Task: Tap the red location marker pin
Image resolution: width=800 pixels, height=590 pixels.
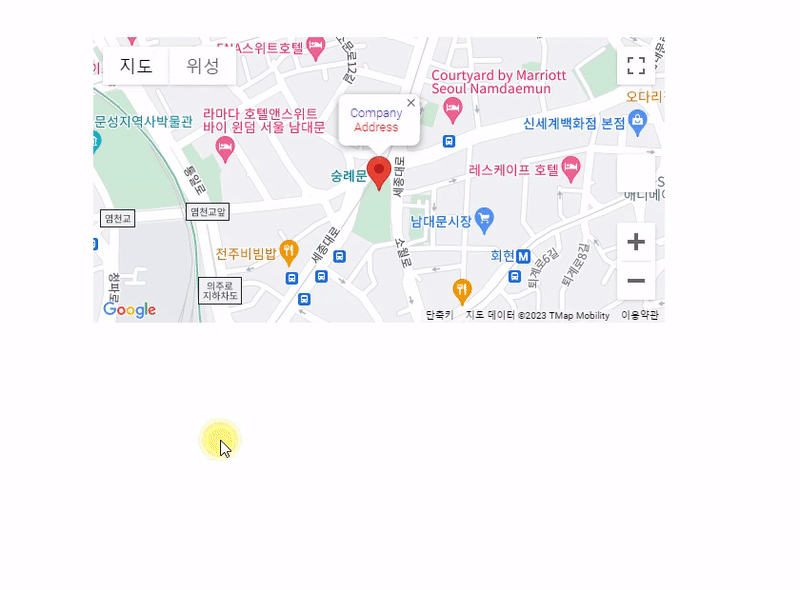Action: [379, 172]
